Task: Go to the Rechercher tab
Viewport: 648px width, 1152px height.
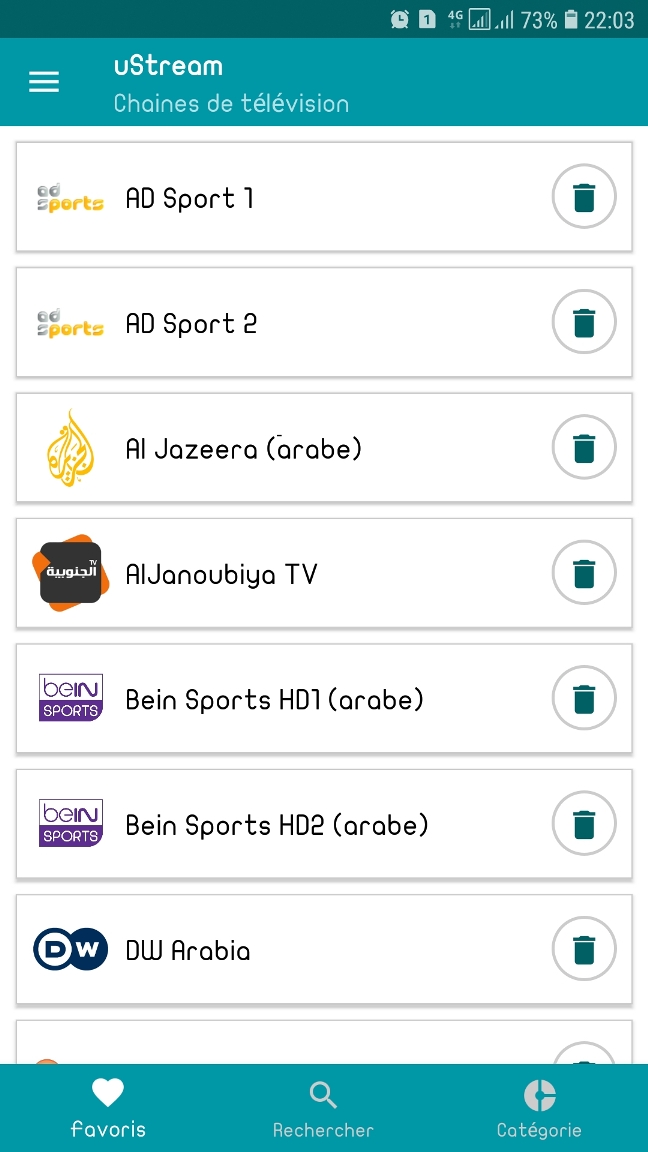Action: (x=323, y=1109)
